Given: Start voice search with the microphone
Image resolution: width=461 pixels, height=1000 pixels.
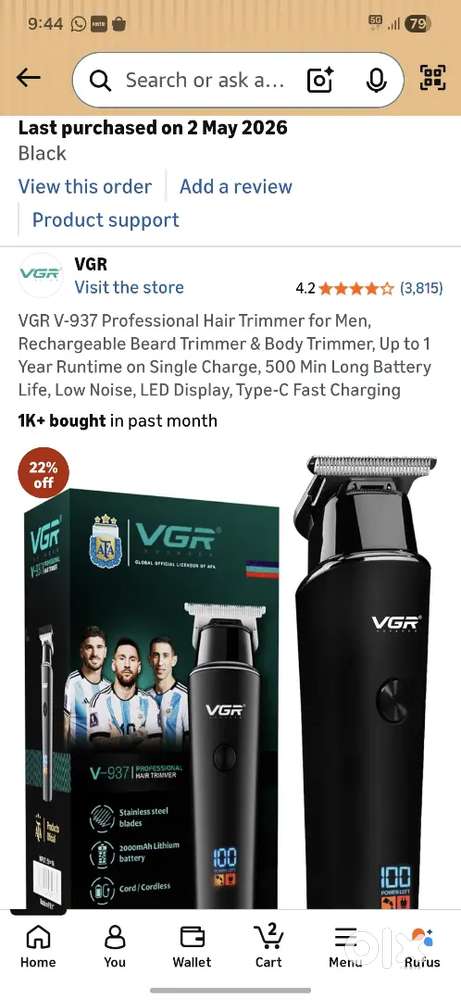Looking at the screenshot, I should click(x=376, y=80).
